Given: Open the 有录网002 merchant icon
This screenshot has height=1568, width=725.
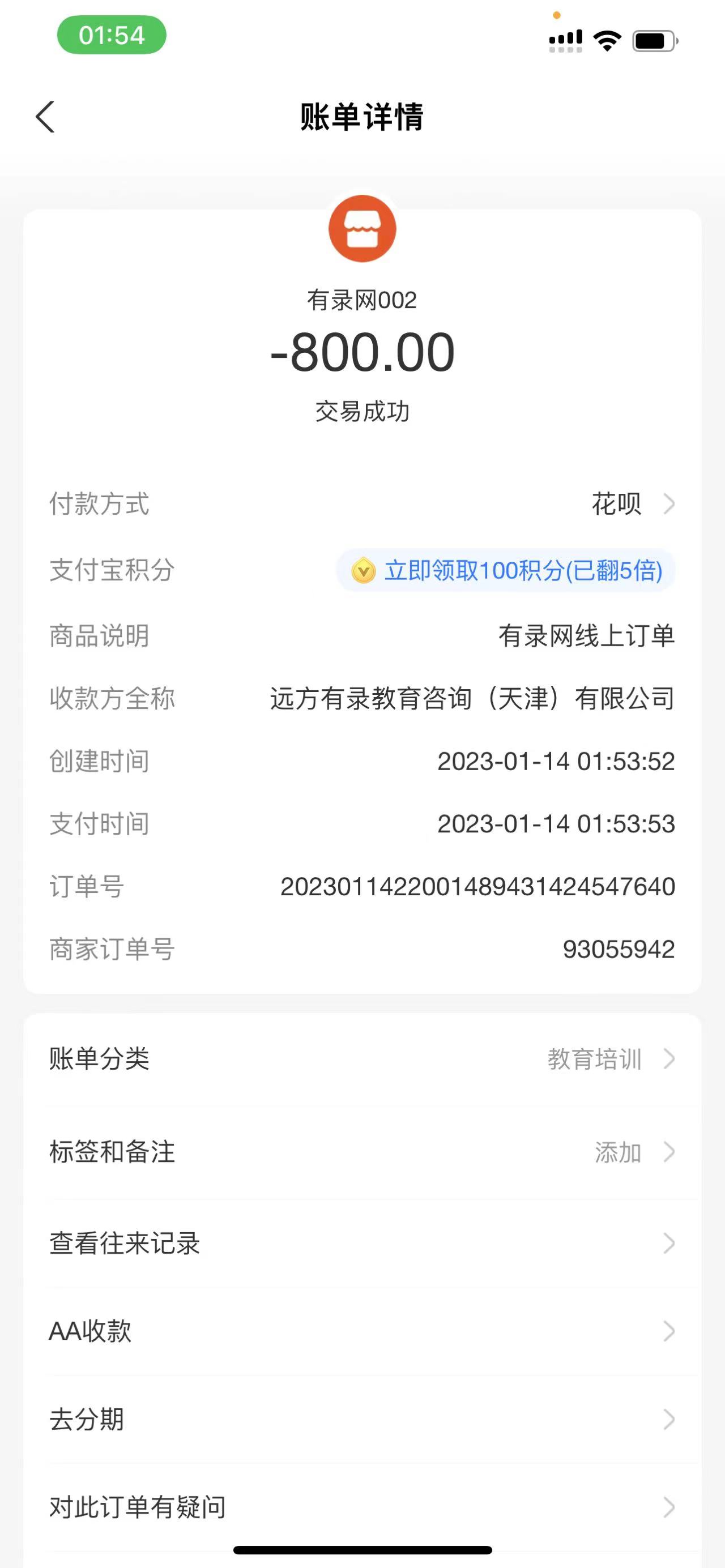Looking at the screenshot, I should tap(362, 229).
